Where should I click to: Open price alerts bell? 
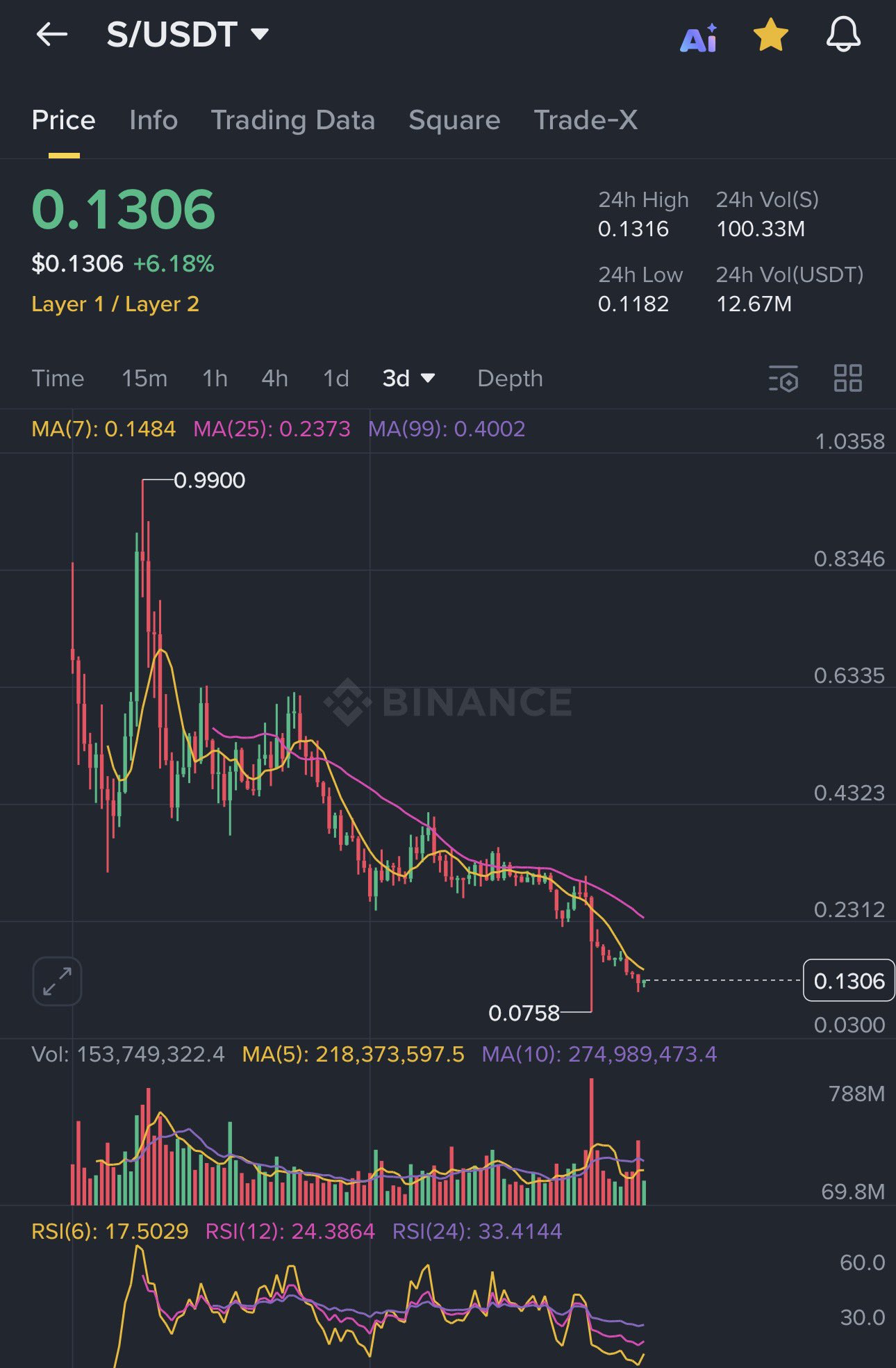(843, 35)
